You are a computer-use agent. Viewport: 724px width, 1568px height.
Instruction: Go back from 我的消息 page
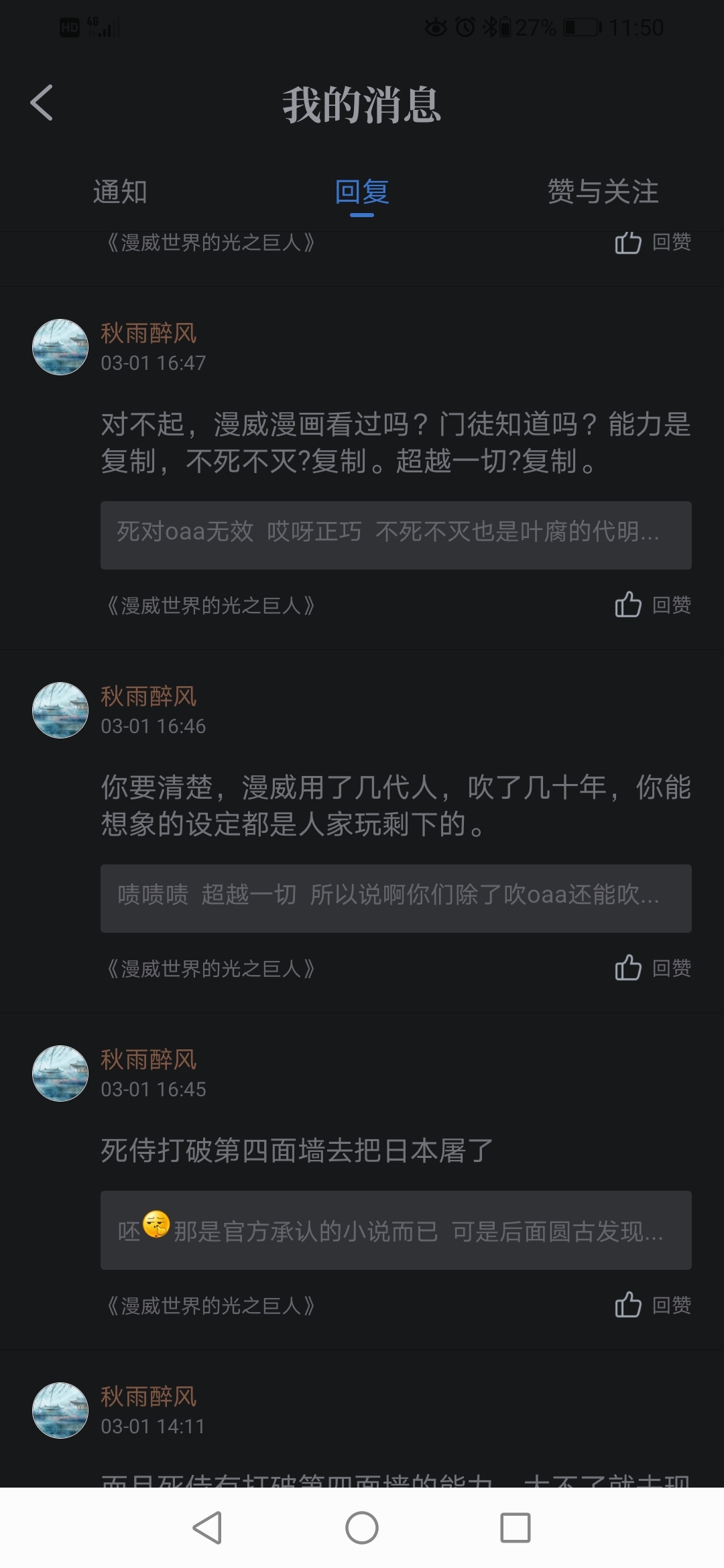point(42,103)
